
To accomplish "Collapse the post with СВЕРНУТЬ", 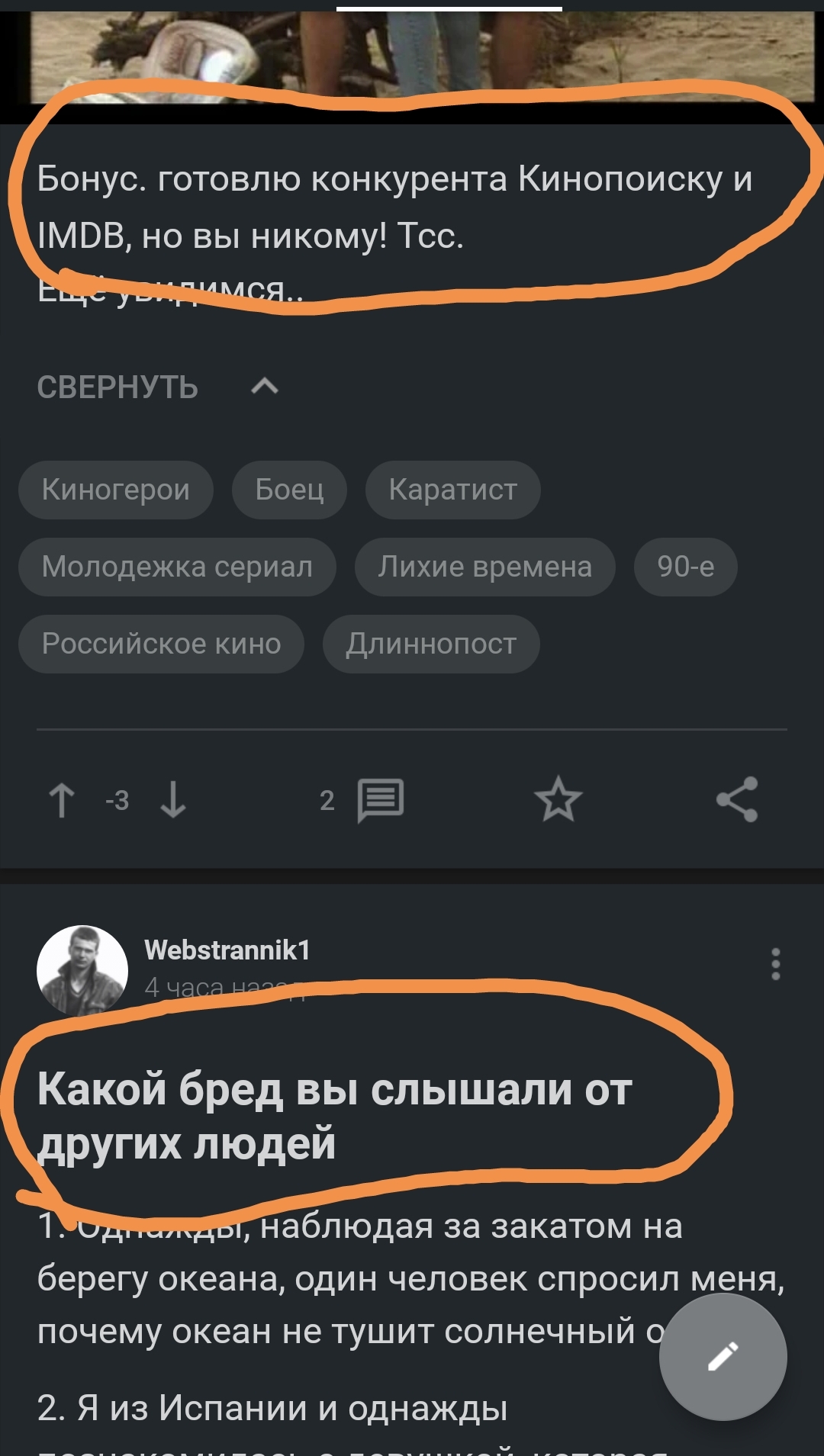I will click(156, 387).
